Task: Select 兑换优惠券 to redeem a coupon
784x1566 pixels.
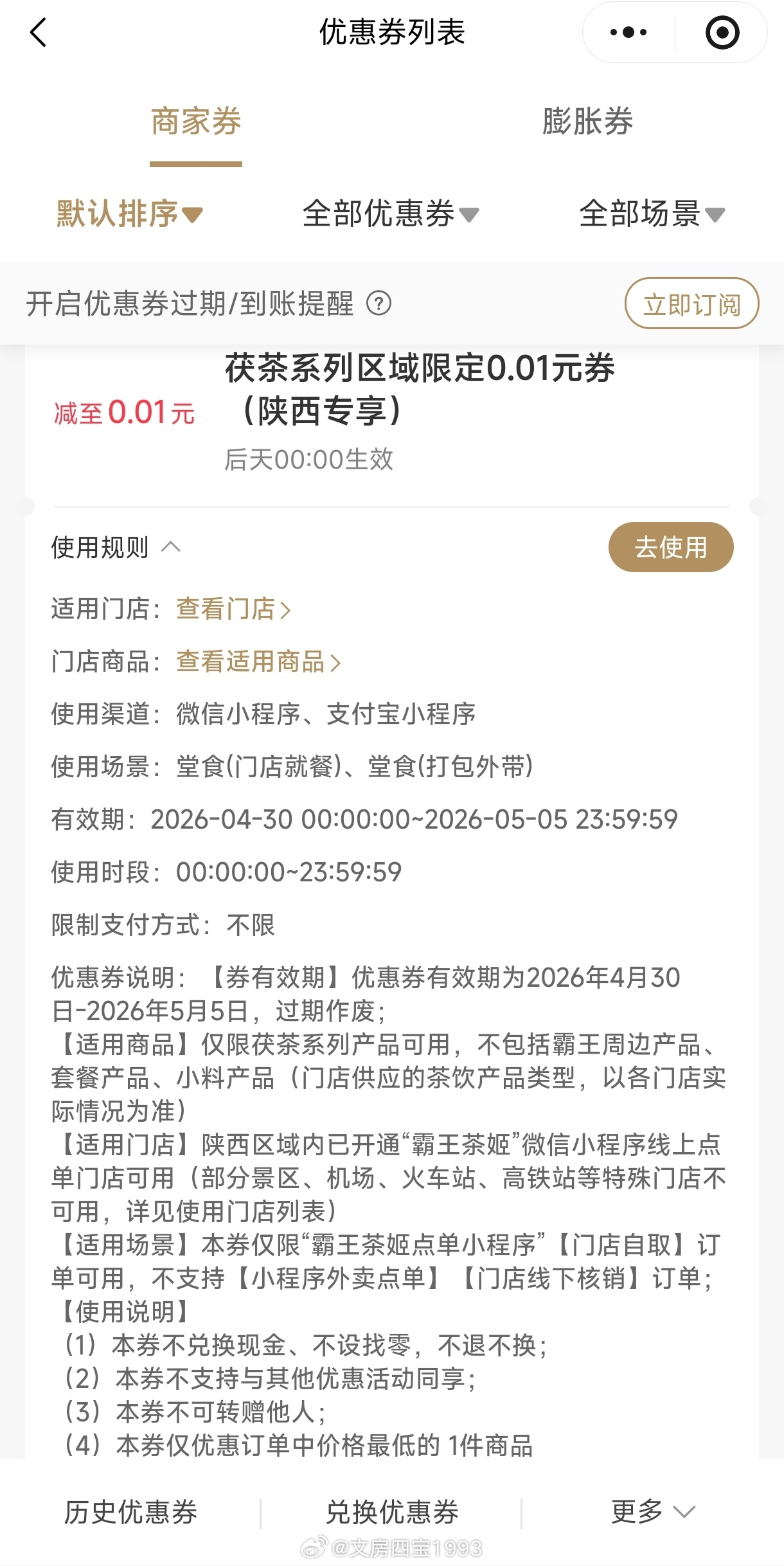Action: (x=392, y=1512)
